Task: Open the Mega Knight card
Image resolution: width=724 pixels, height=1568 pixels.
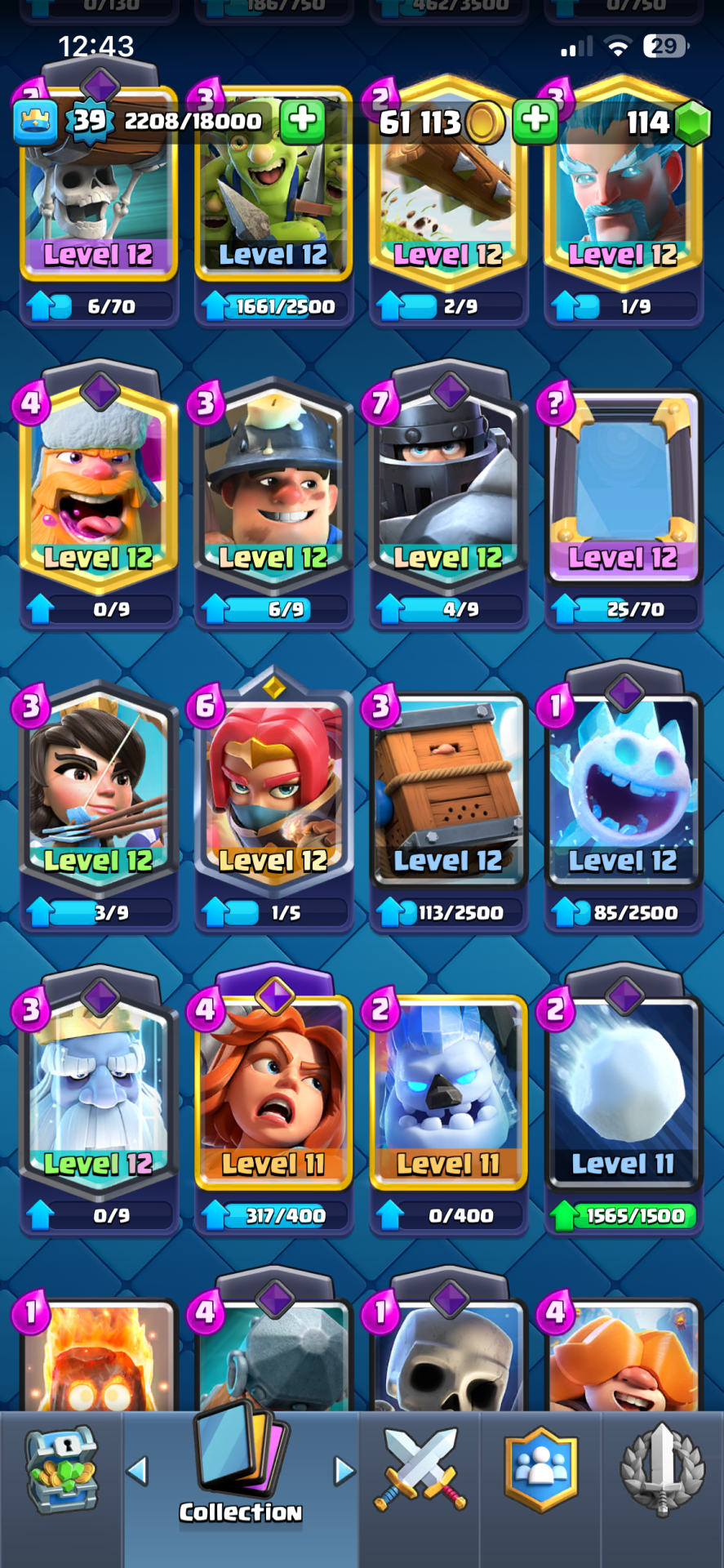Action: [447, 490]
